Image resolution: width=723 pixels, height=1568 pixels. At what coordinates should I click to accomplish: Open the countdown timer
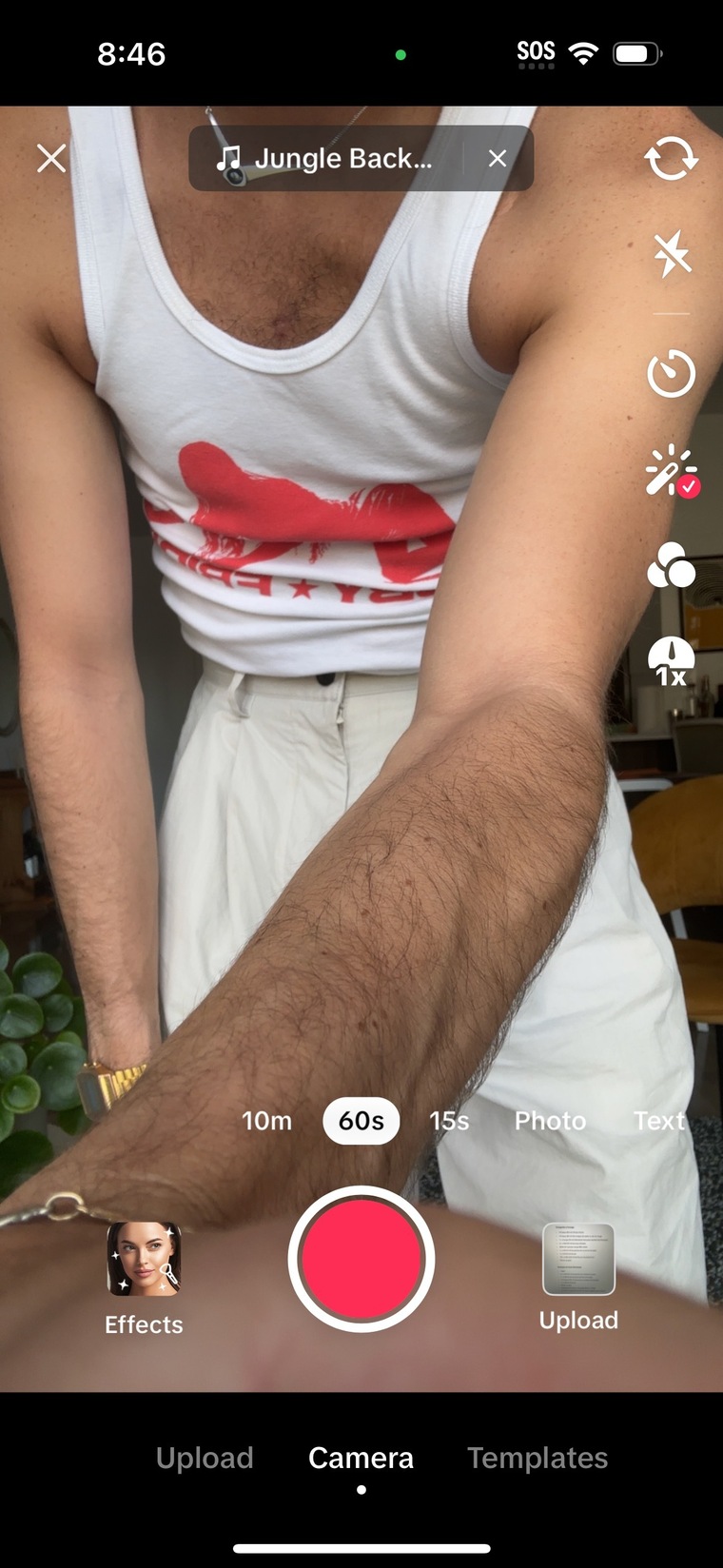pos(672,373)
